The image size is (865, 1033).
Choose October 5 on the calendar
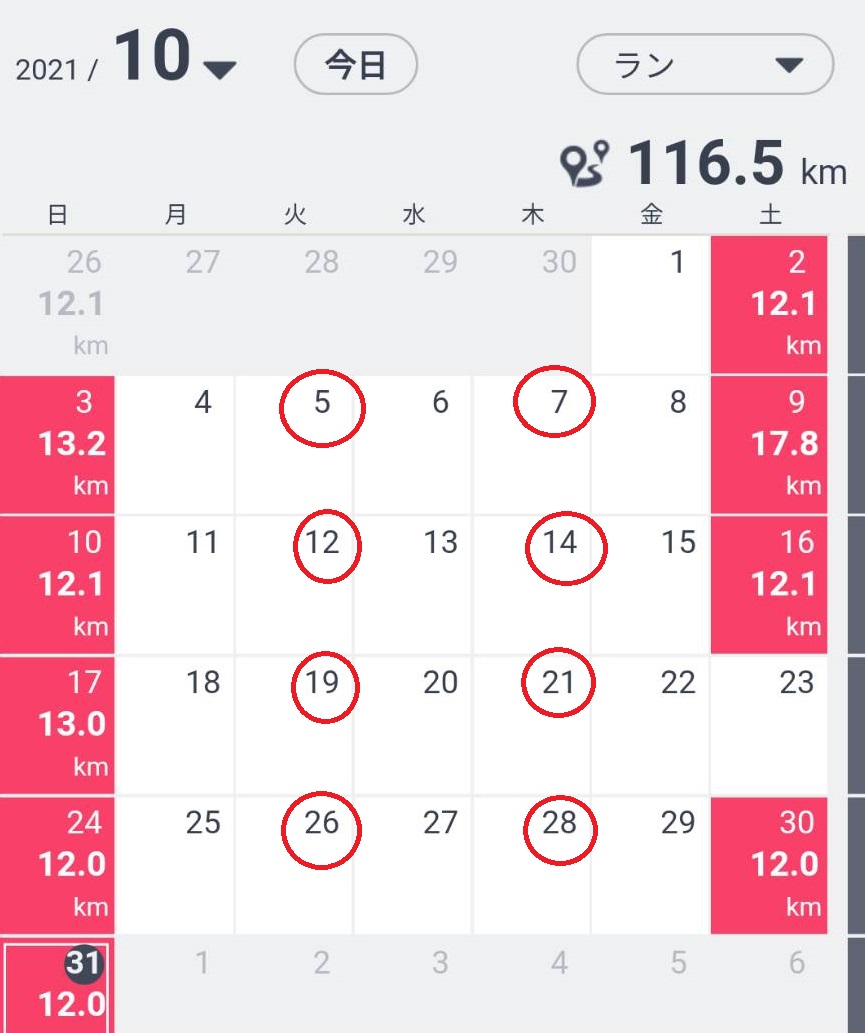coord(321,405)
